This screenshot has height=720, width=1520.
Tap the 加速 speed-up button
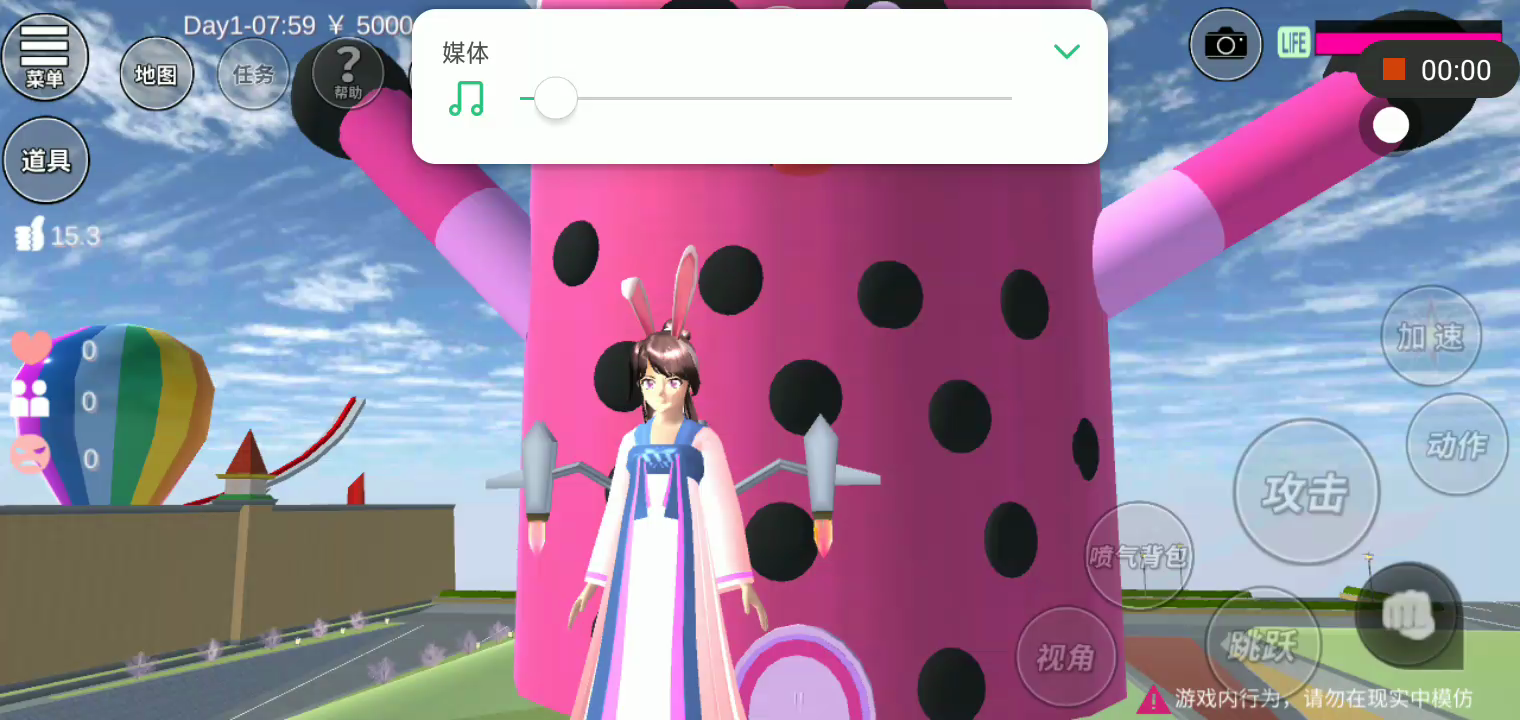[1430, 337]
